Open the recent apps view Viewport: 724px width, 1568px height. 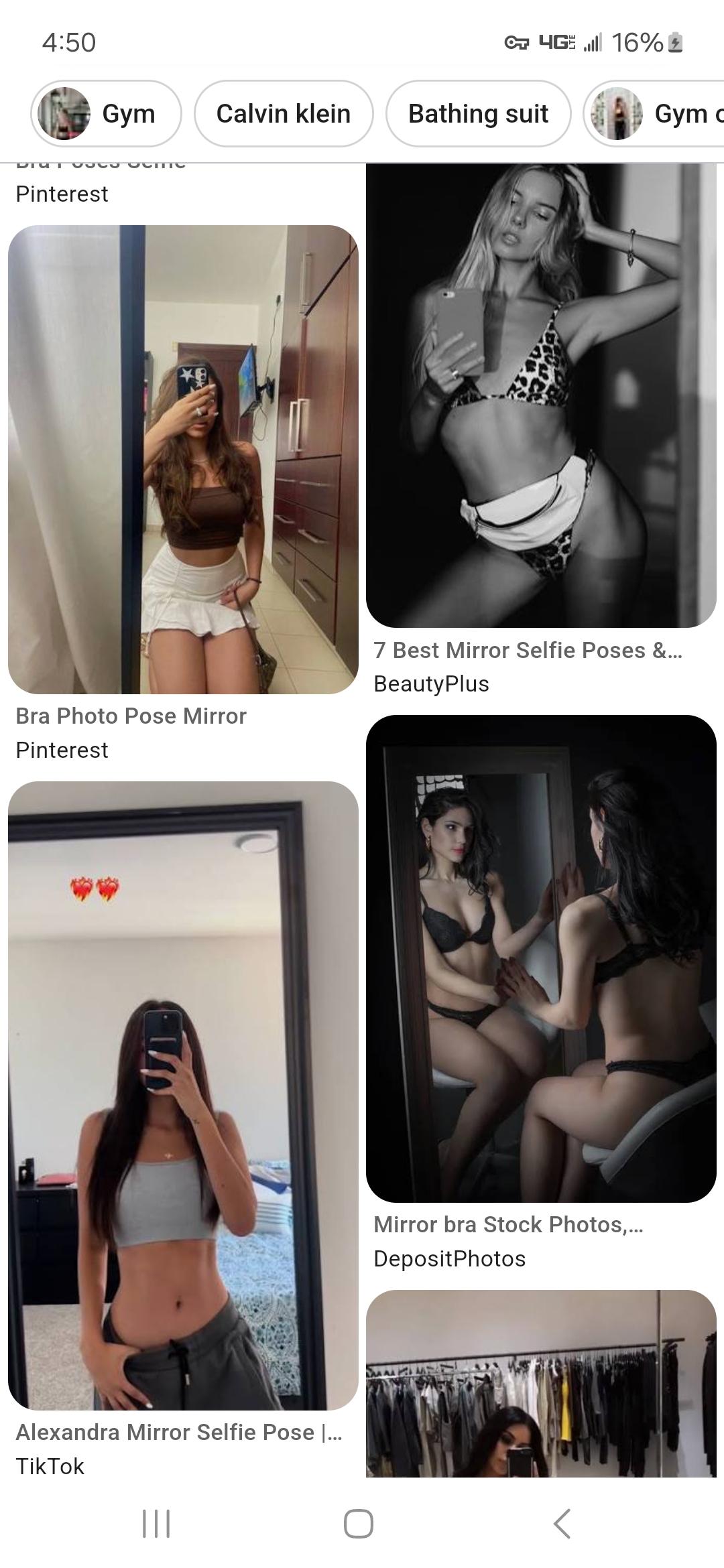(x=156, y=1523)
